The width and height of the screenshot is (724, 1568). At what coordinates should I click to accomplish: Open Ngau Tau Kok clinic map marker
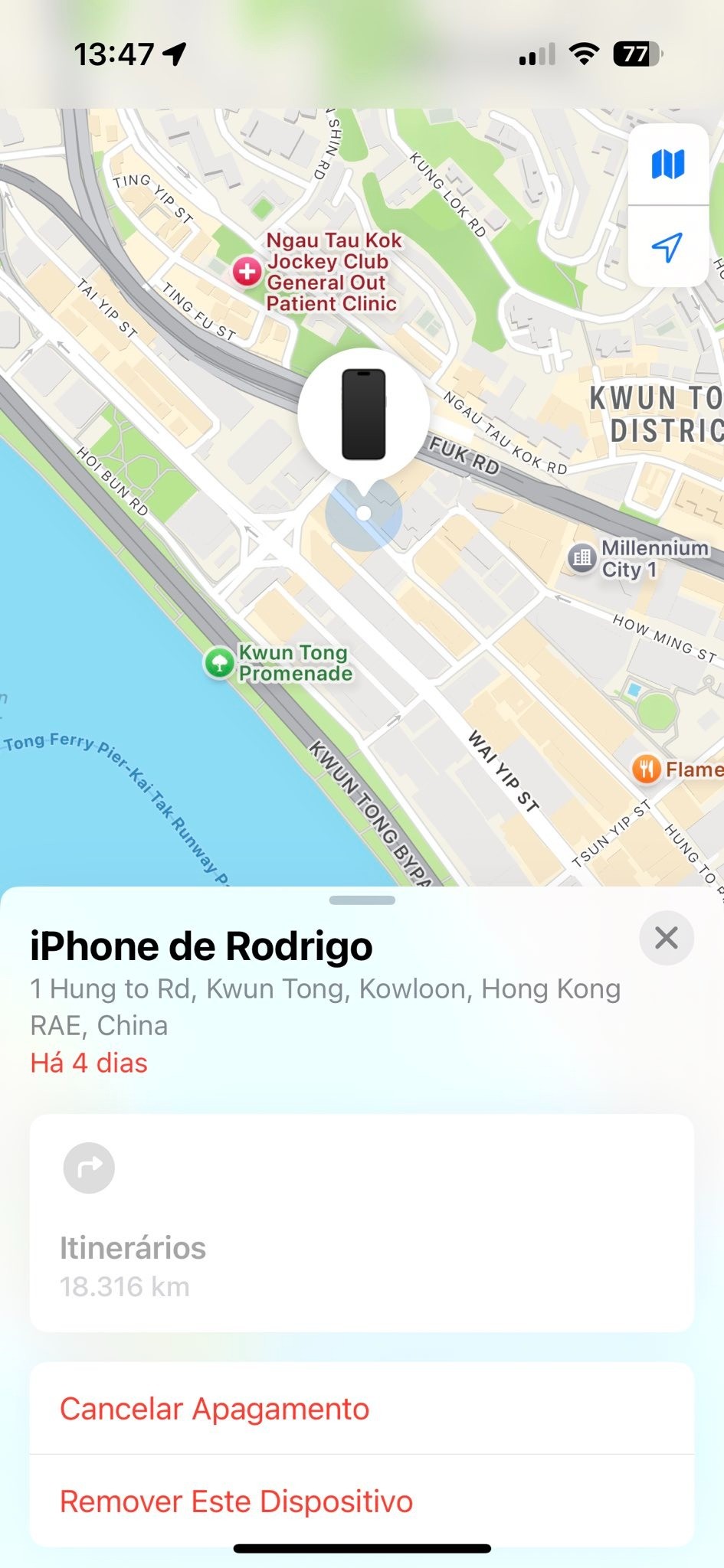[x=247, y=271]
